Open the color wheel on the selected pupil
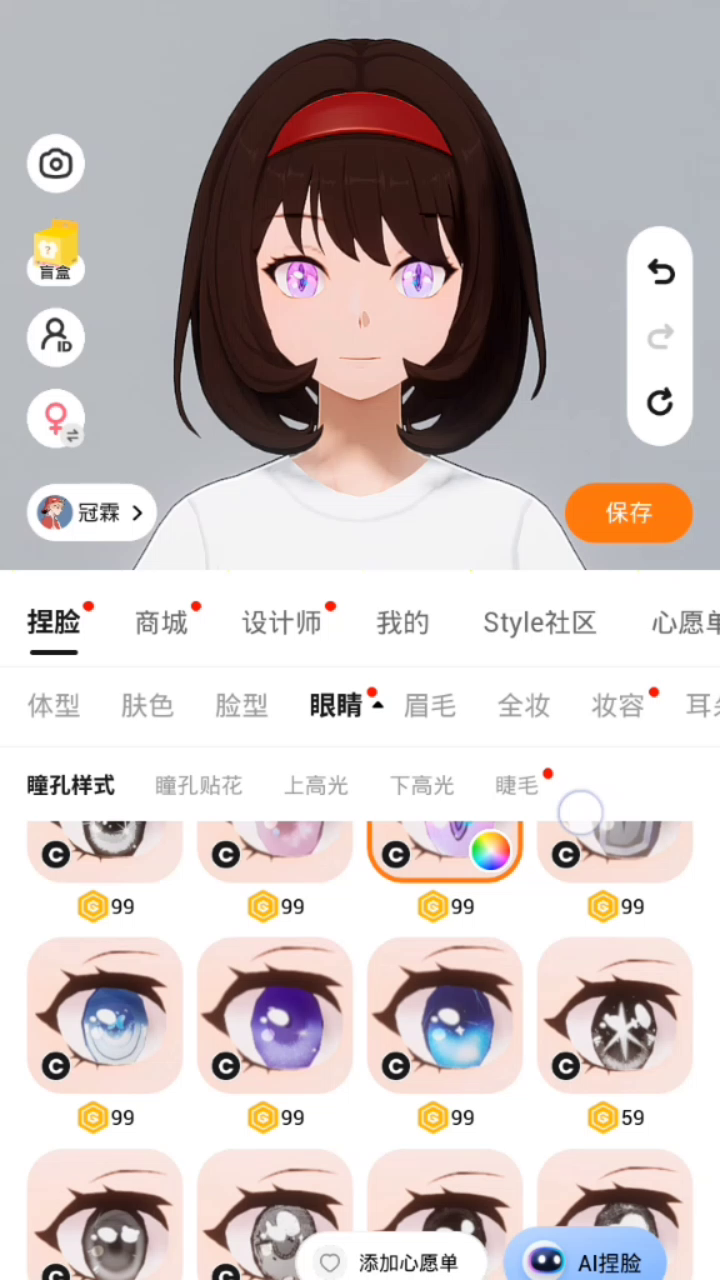Screen dimensions: 720x1280 click(490, 851)
